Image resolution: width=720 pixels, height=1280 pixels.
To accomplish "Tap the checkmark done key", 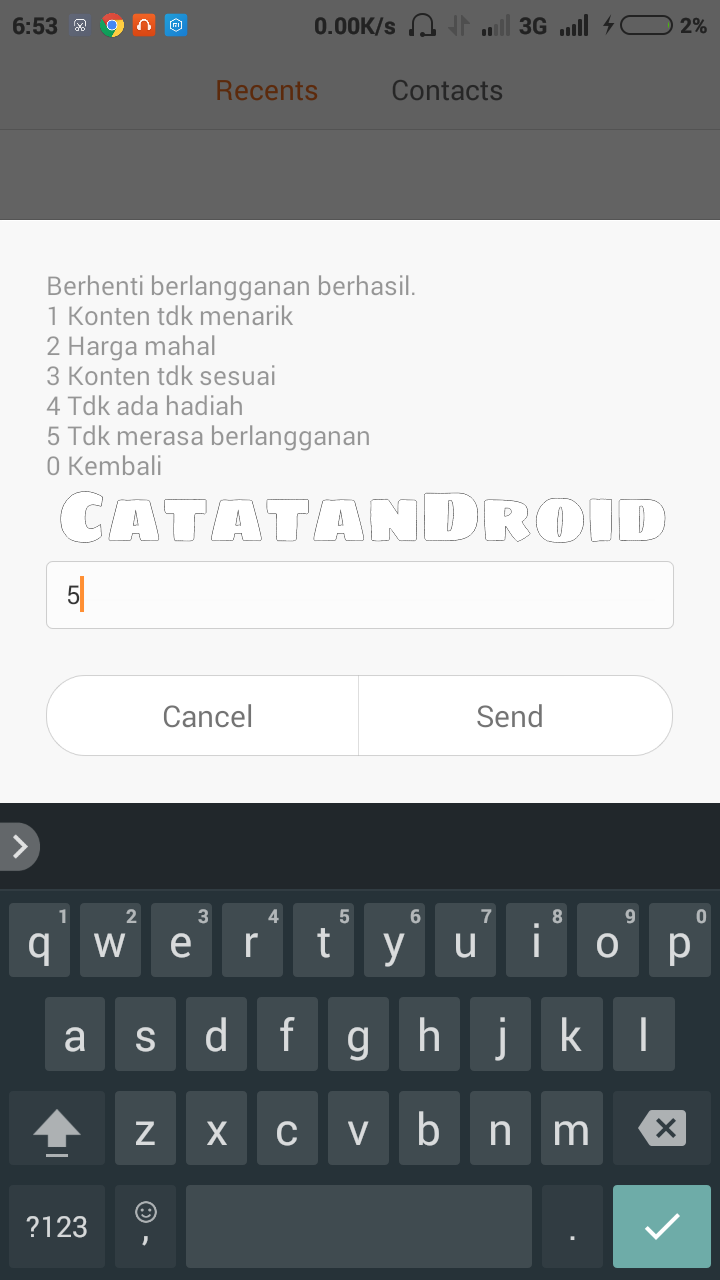I will click(662, 1227).
